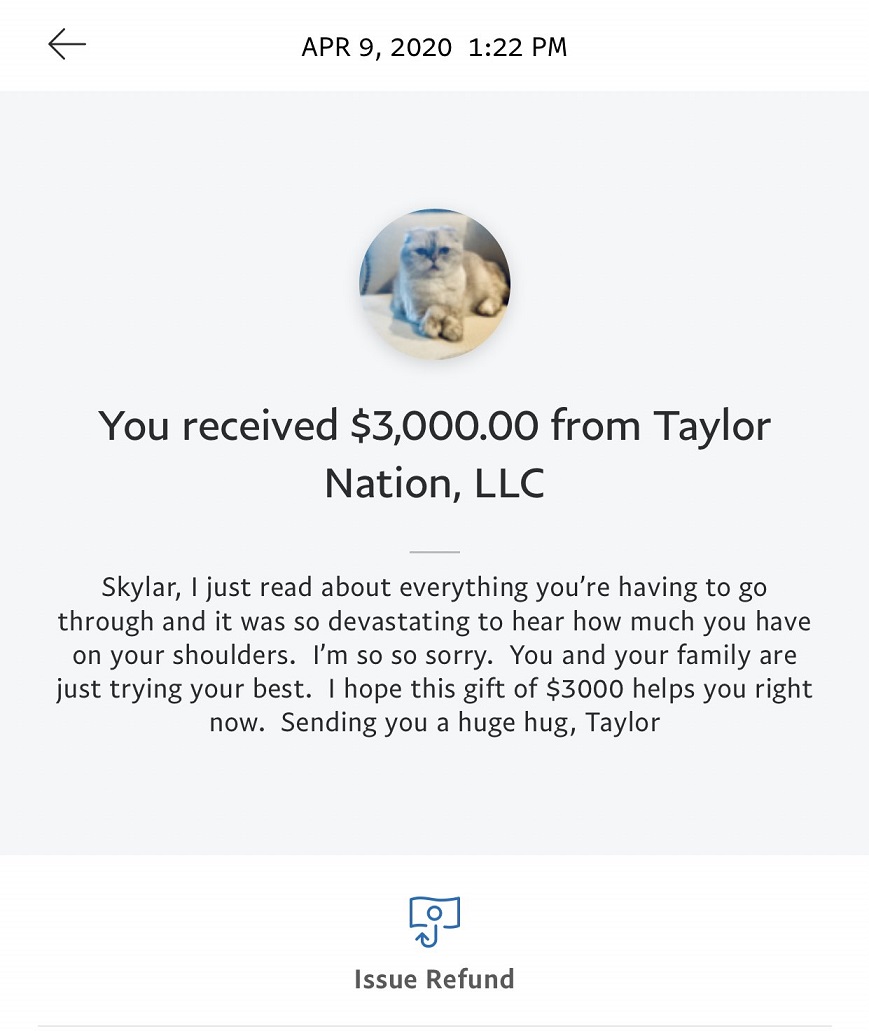The image size is (869, 1031).
Task: Go back using the top arrow
Action: [x=67, y=45]
